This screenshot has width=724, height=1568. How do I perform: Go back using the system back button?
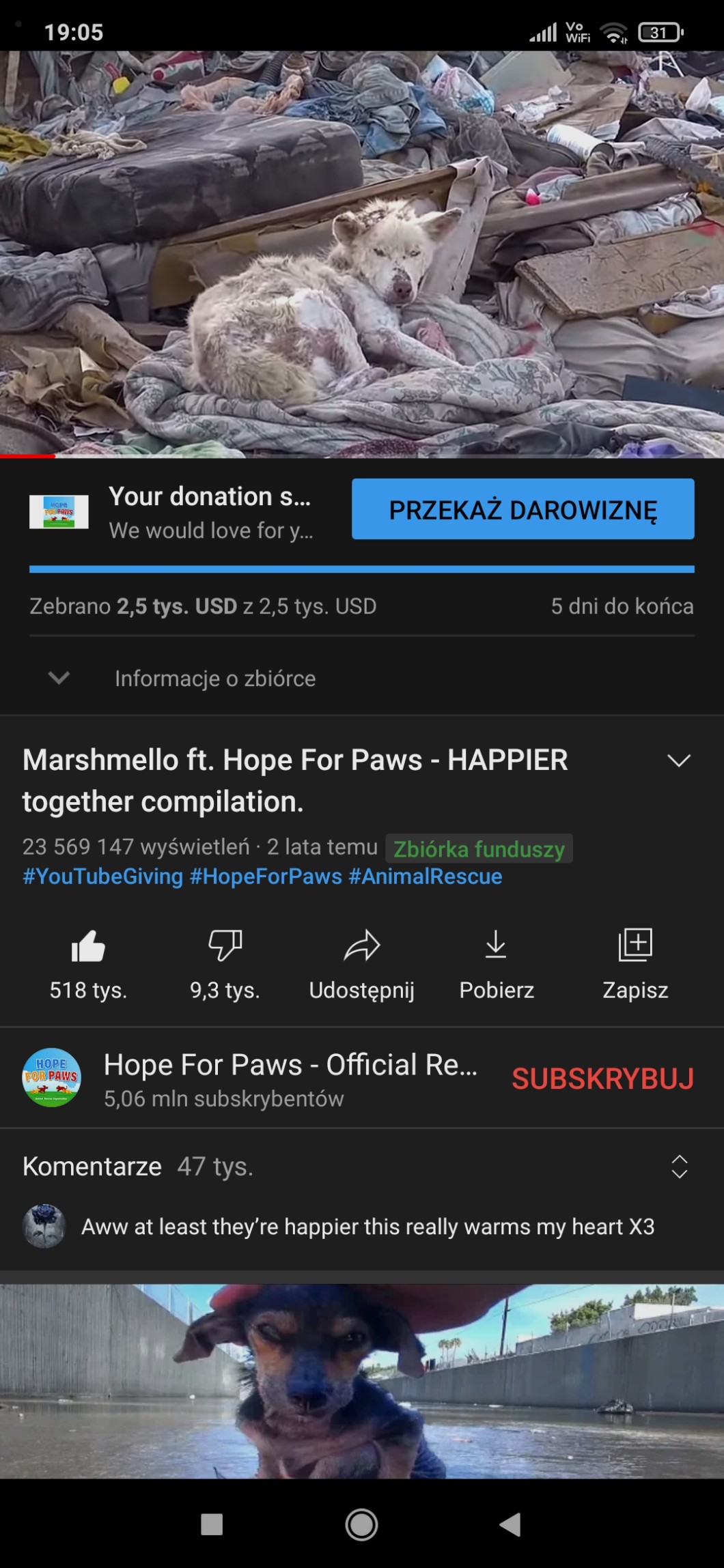pyautogui.click(x=510, y=1524)
